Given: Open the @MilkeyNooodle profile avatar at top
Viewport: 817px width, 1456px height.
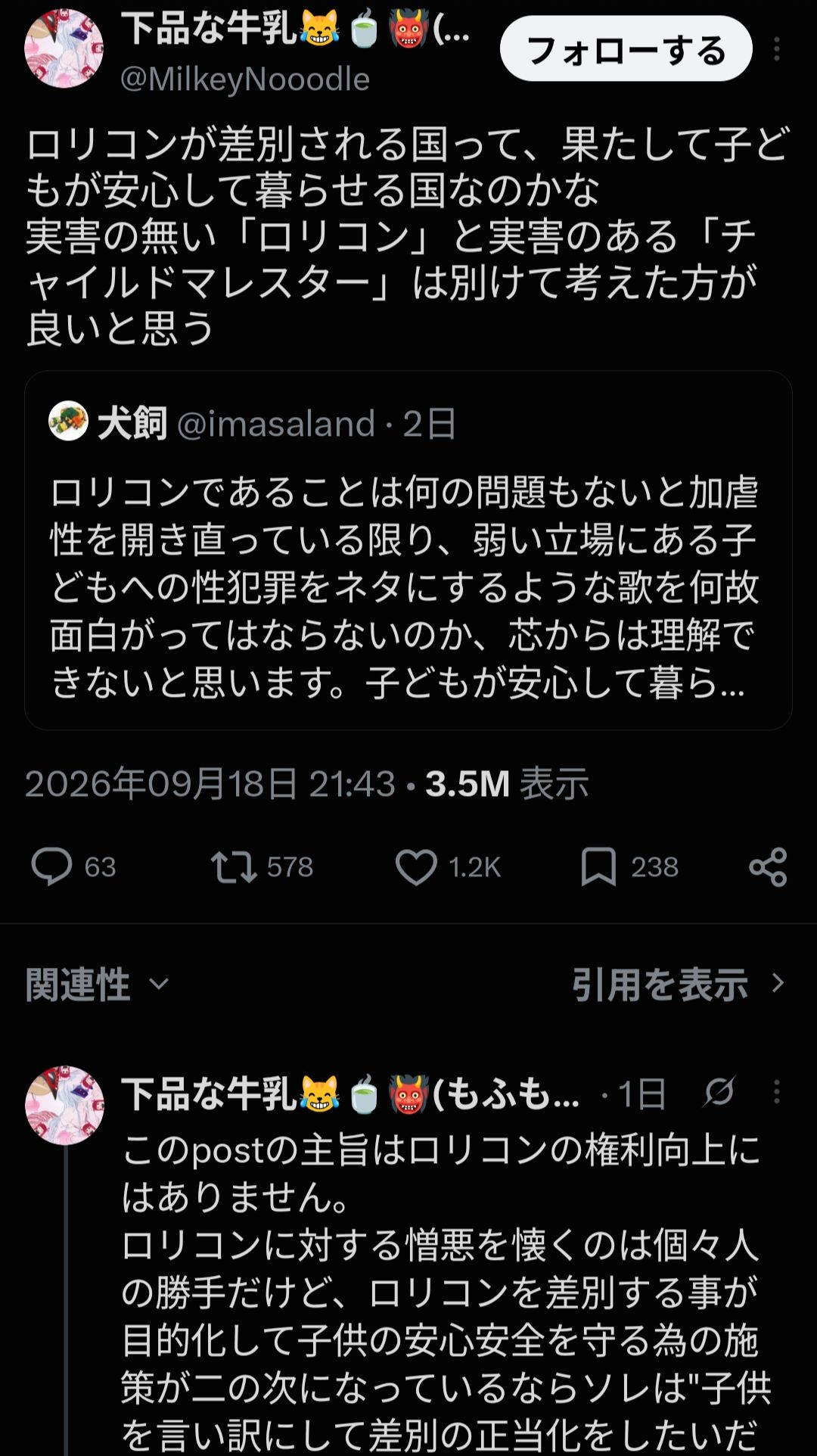Looking at the screenshot, I should pyautogui.click(x=64, y=49).
